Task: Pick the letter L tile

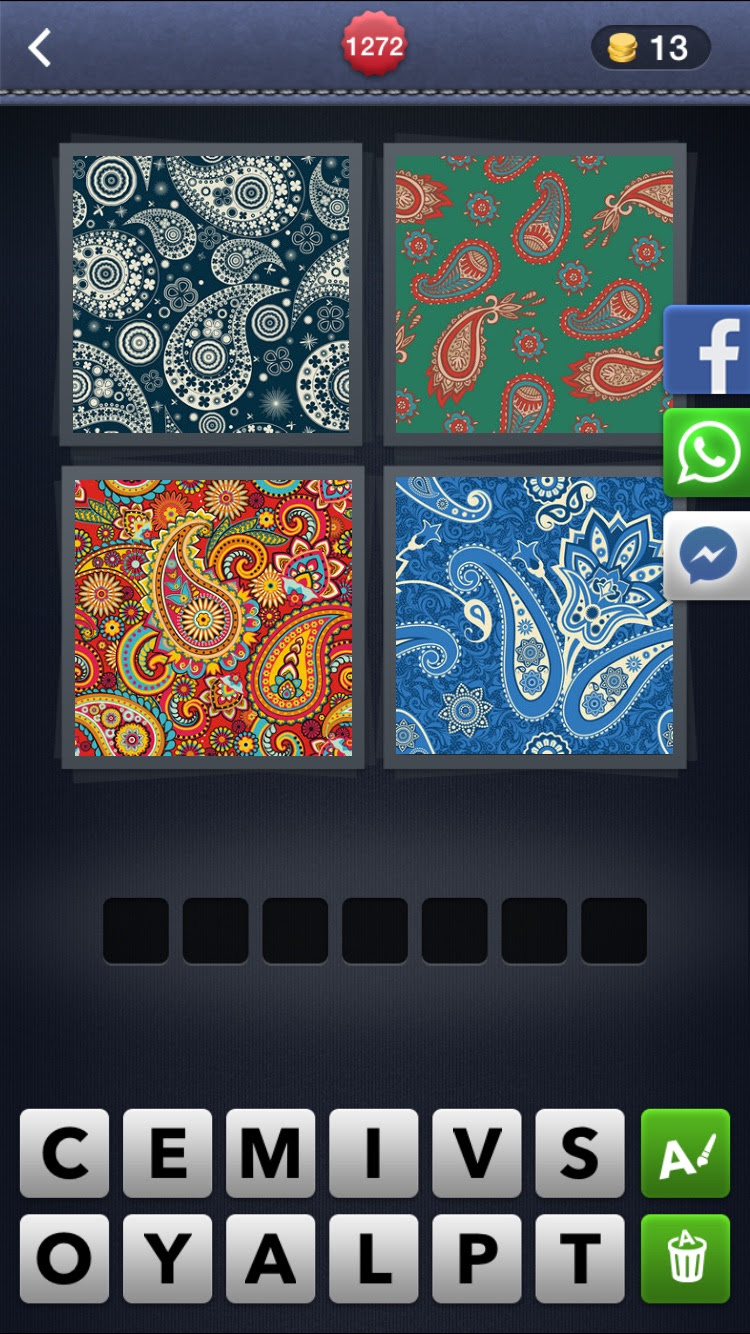Action: pos(374,1259)
